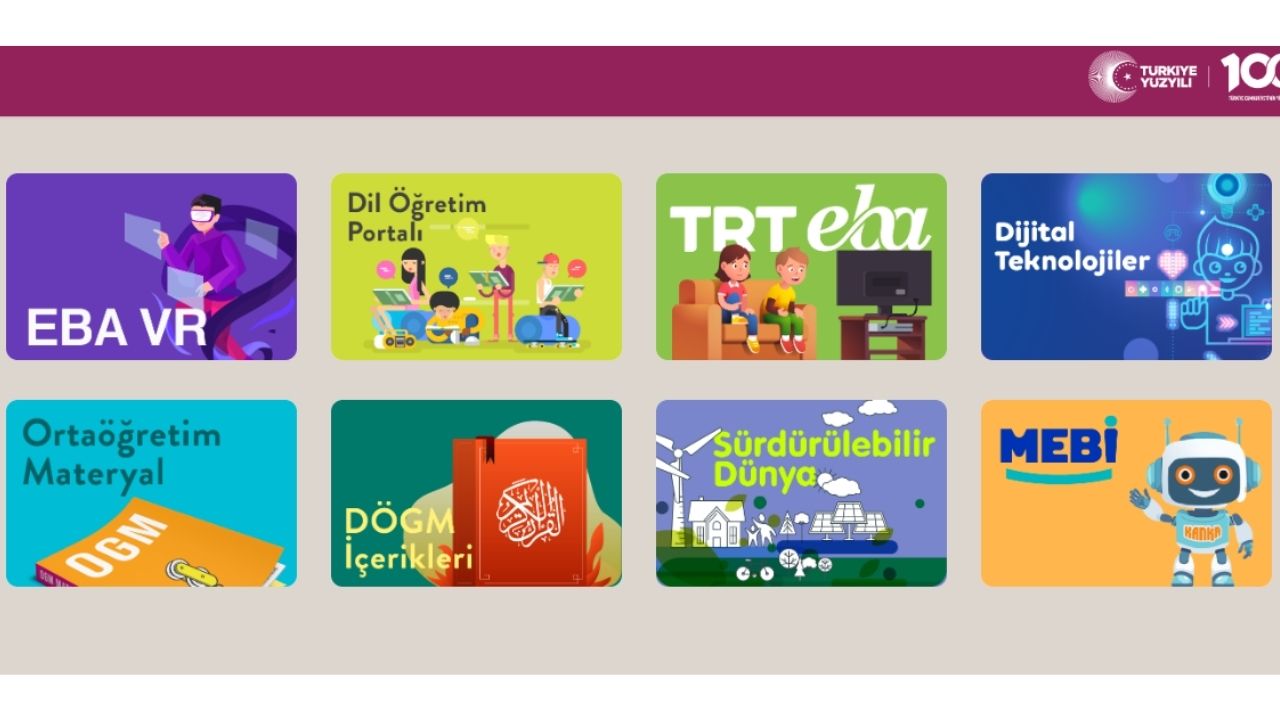The width and height of the screenshot is (1280, 720).
Task: Open the EBA VR card
Action: (151, 266)
